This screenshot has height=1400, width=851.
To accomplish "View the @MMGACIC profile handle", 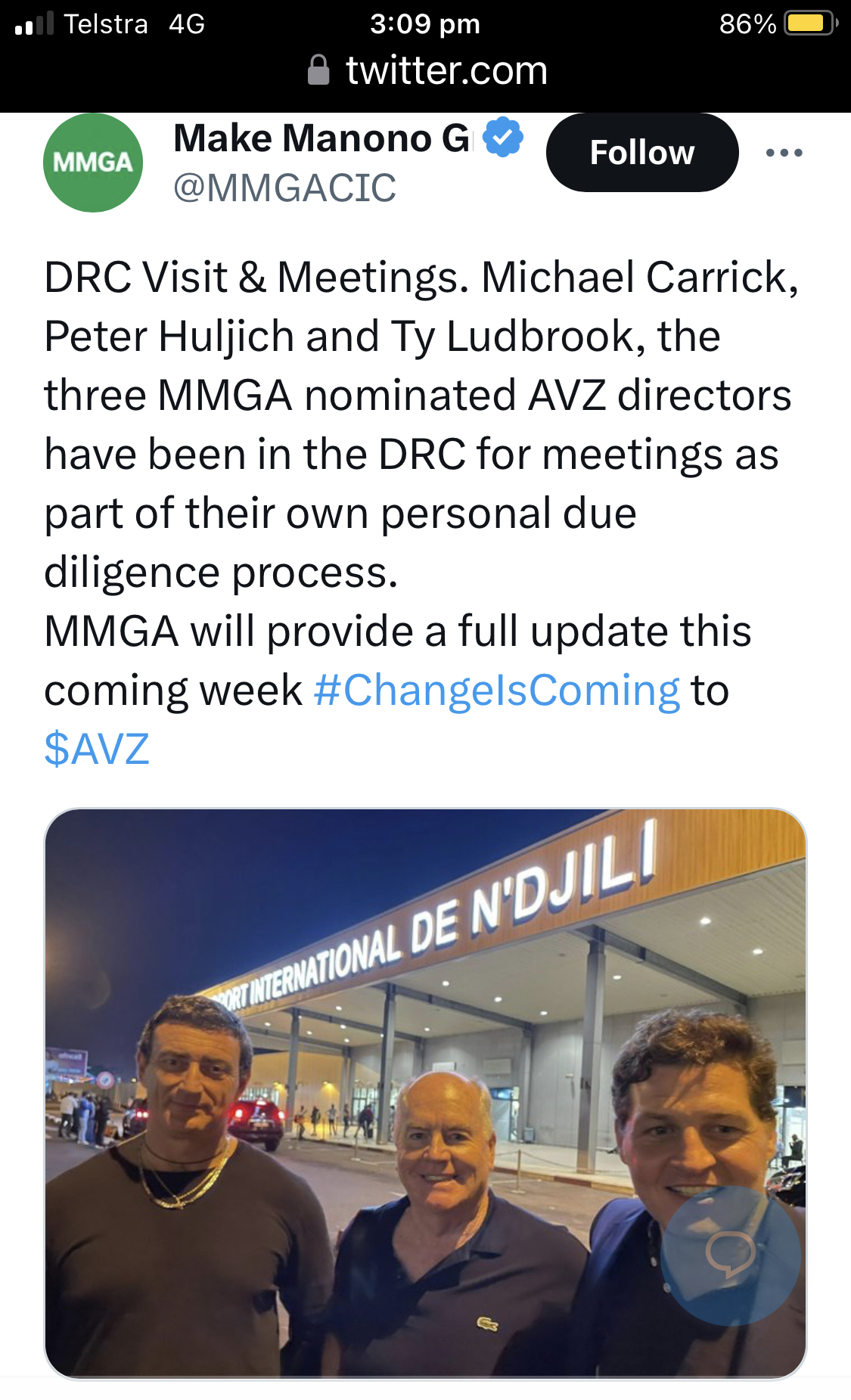I will point(284,188).
